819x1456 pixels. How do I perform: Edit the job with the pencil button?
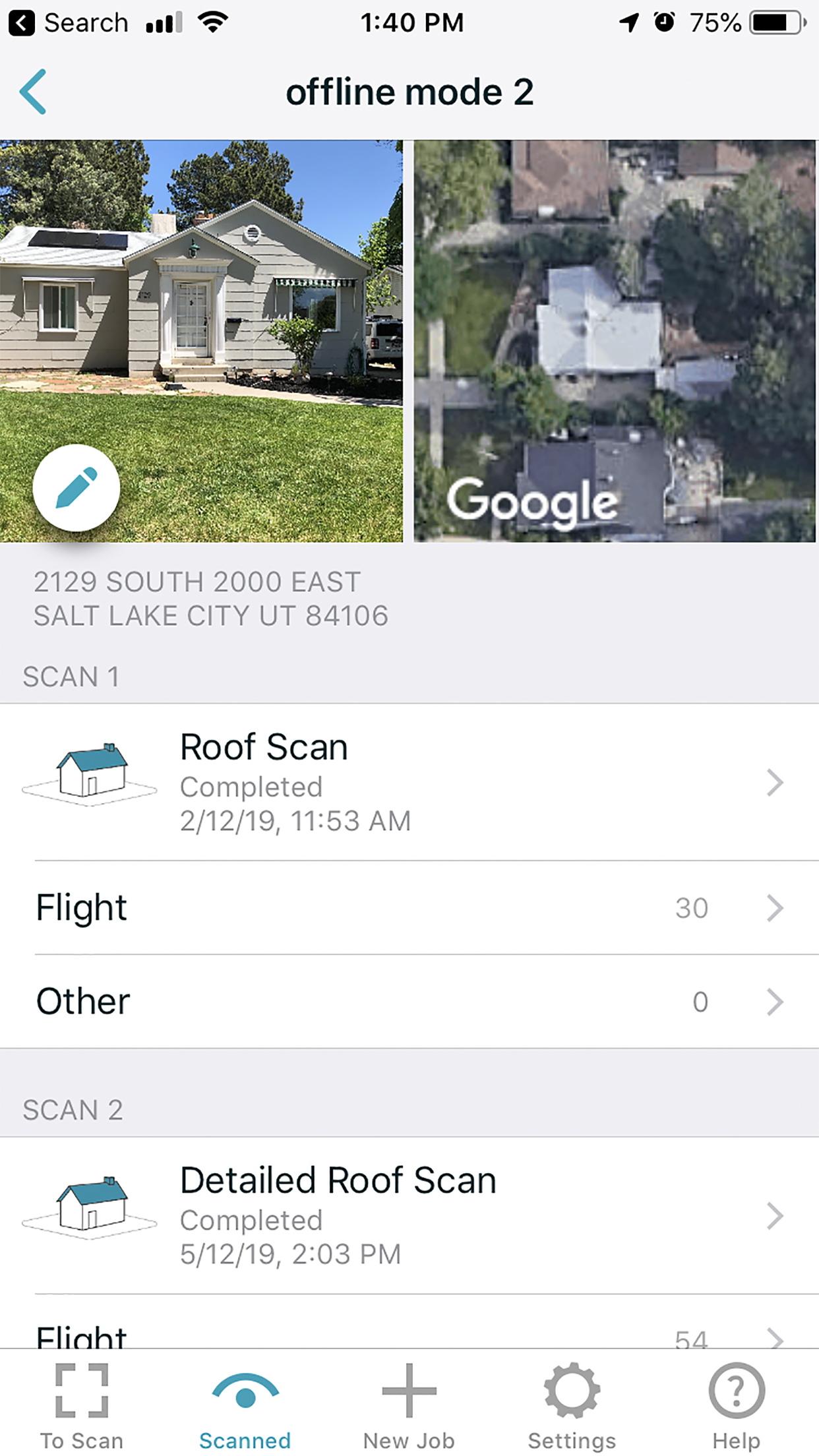pyautogui.click(x=76, y=488)
